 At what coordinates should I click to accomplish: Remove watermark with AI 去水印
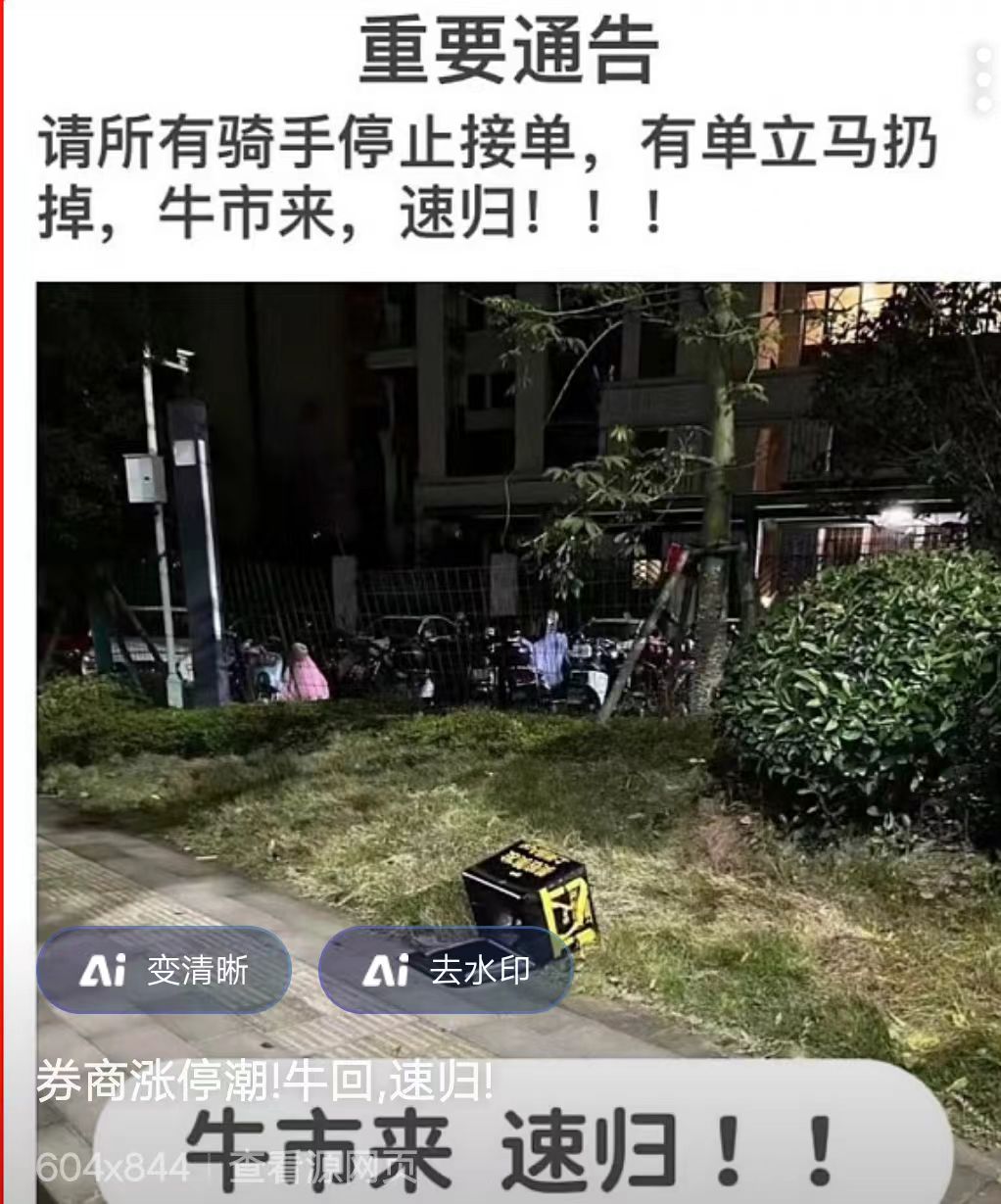[x=447, y=970]
